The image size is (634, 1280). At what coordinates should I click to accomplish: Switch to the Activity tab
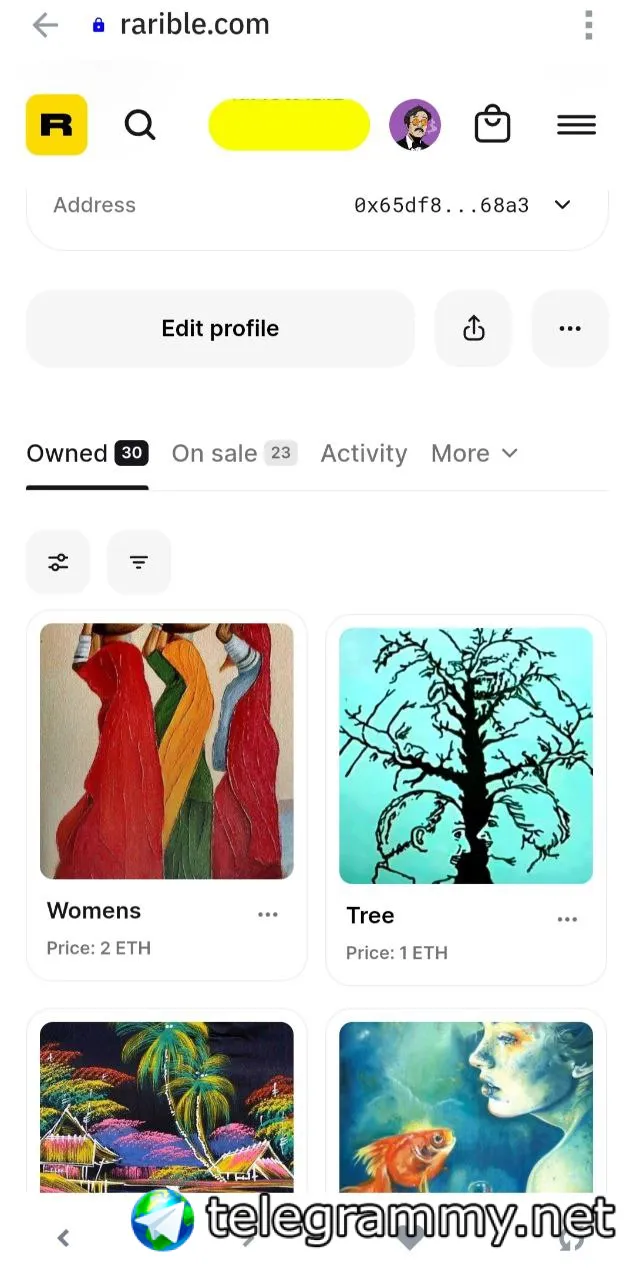[x=364, y=453]
